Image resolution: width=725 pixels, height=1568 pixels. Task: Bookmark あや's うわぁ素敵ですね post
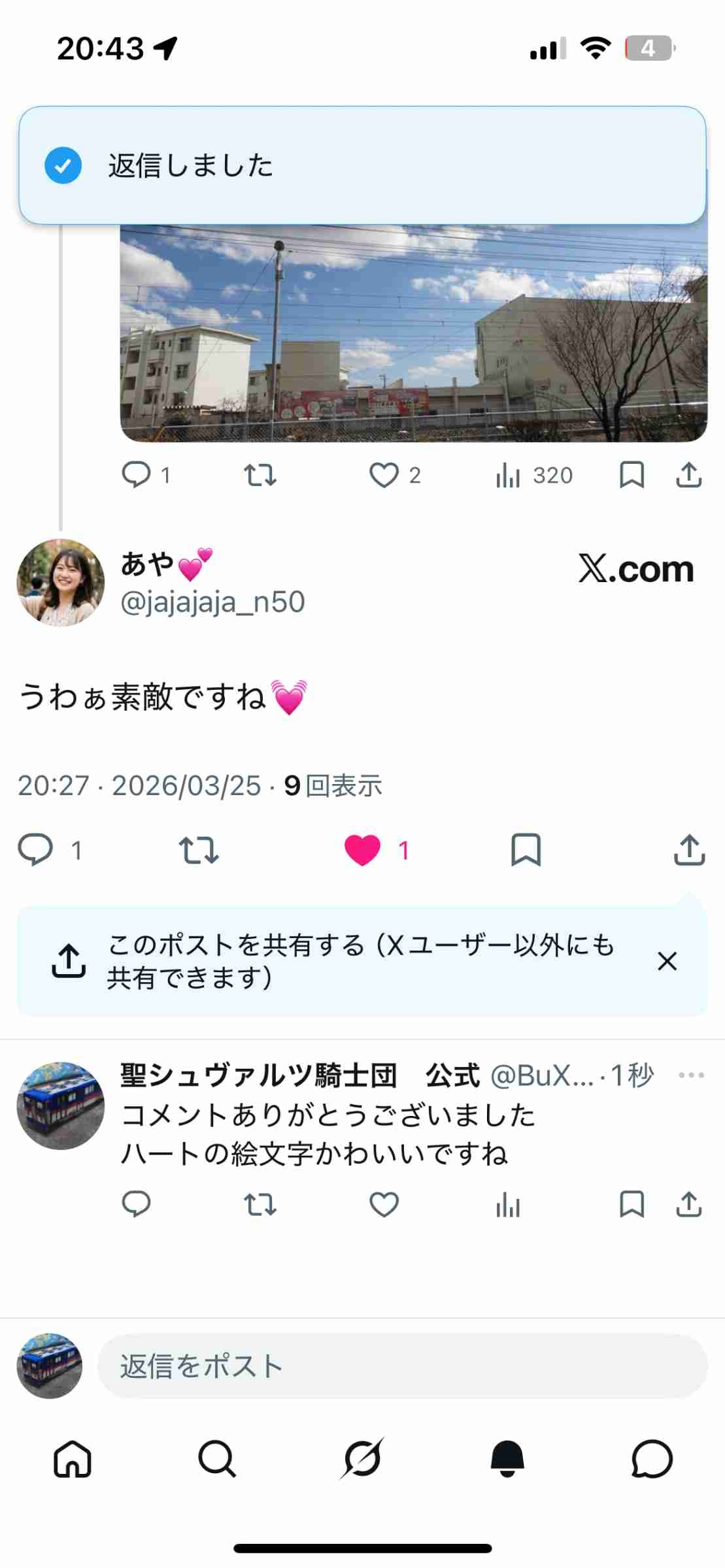526,850
